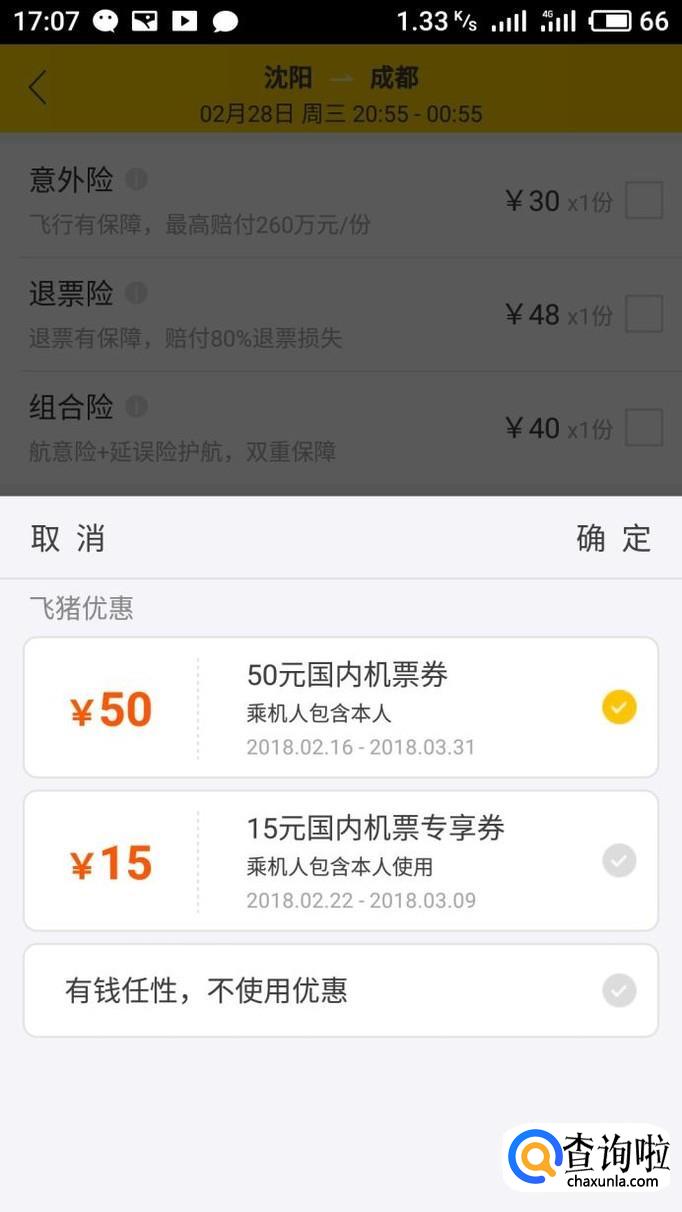682x1212 pixels.
Task: Go back using the top-left arrow
Action: tap(38, 88)
